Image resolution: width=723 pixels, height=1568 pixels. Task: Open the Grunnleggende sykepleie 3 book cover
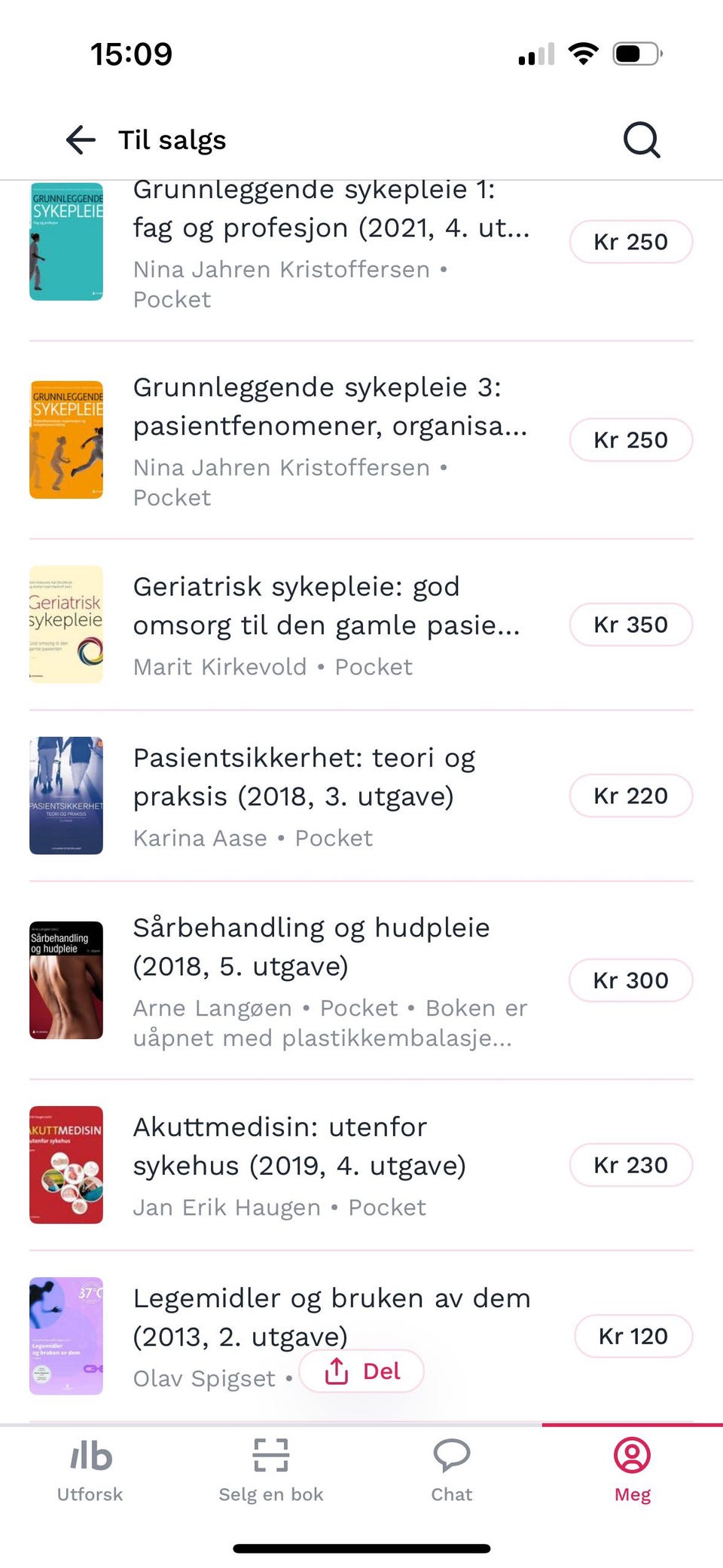[x=66, y=439]
